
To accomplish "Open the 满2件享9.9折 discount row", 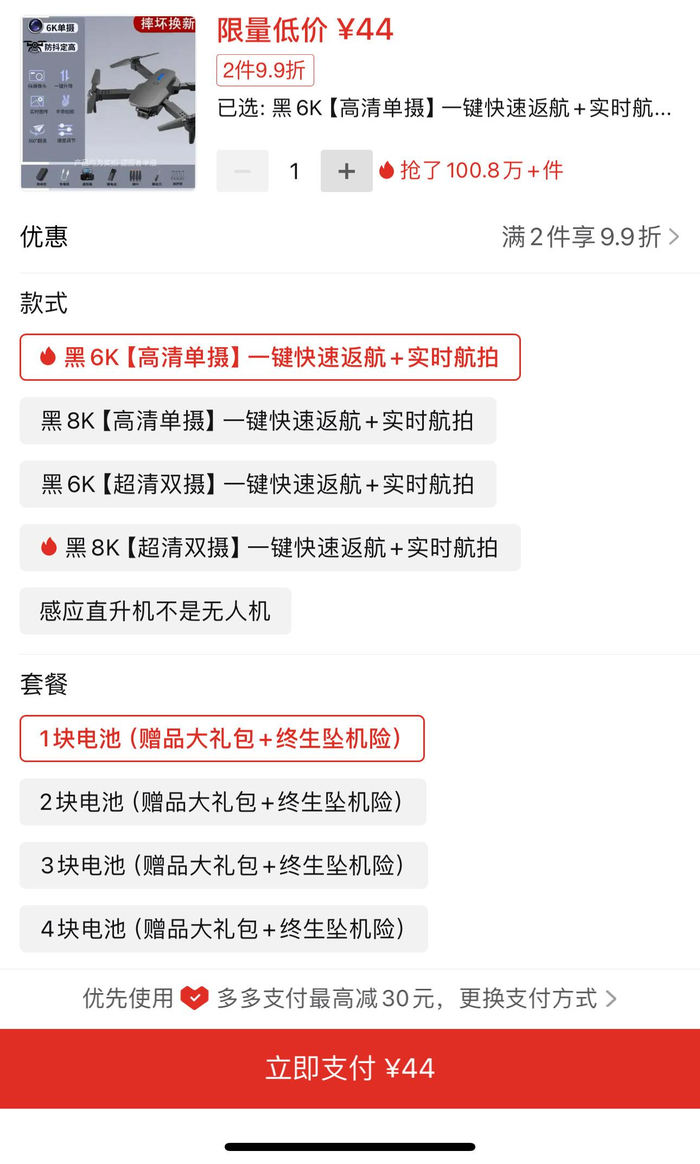I will pos(590,237).
